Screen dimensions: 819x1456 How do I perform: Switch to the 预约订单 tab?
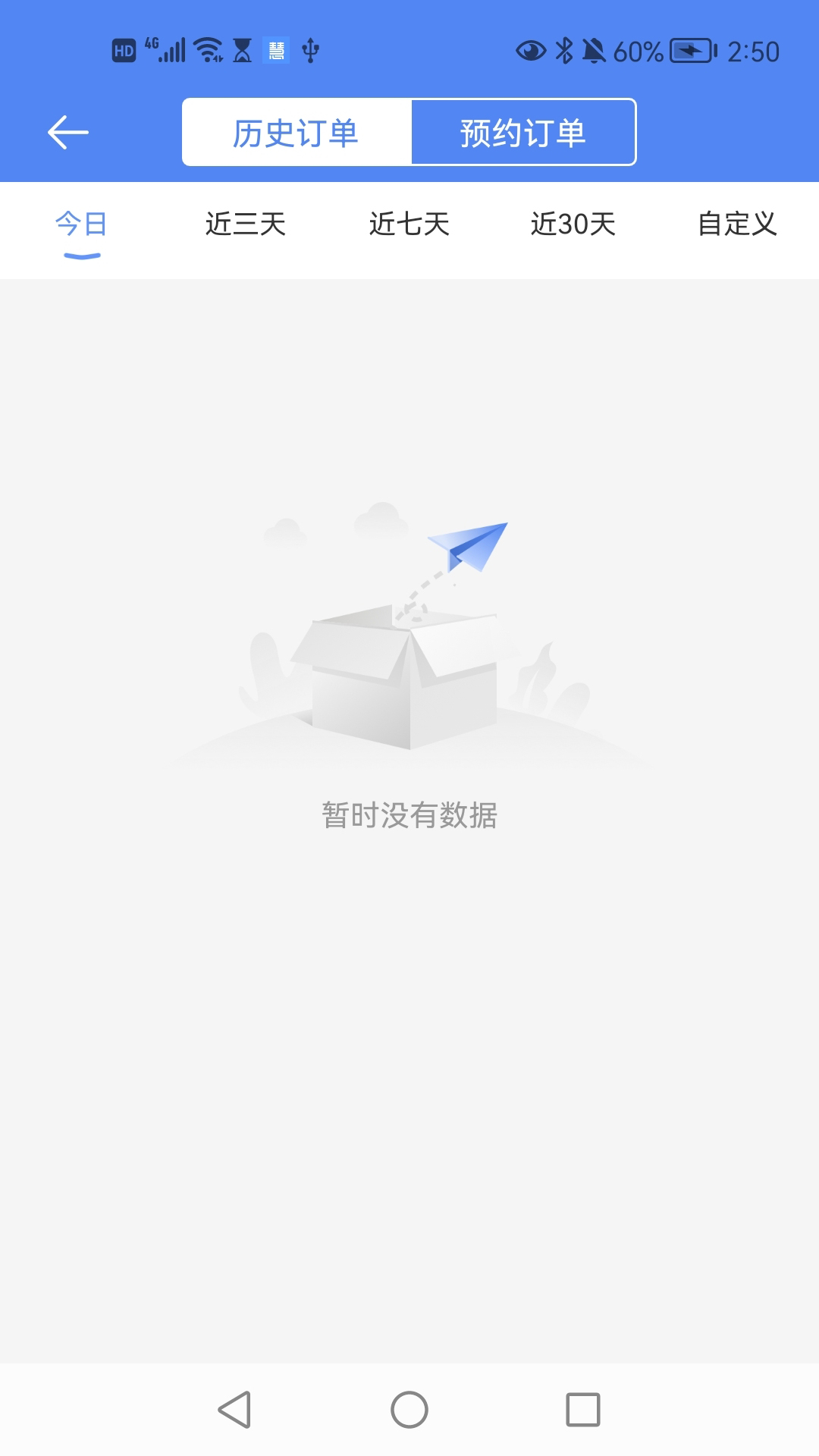(523, 133)
